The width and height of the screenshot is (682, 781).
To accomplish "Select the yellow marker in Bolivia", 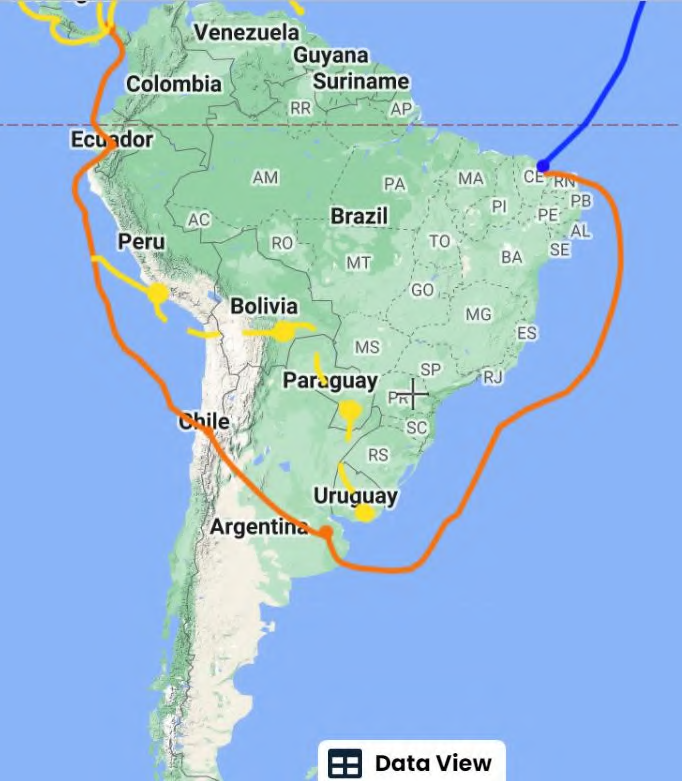I will [285, 331].
